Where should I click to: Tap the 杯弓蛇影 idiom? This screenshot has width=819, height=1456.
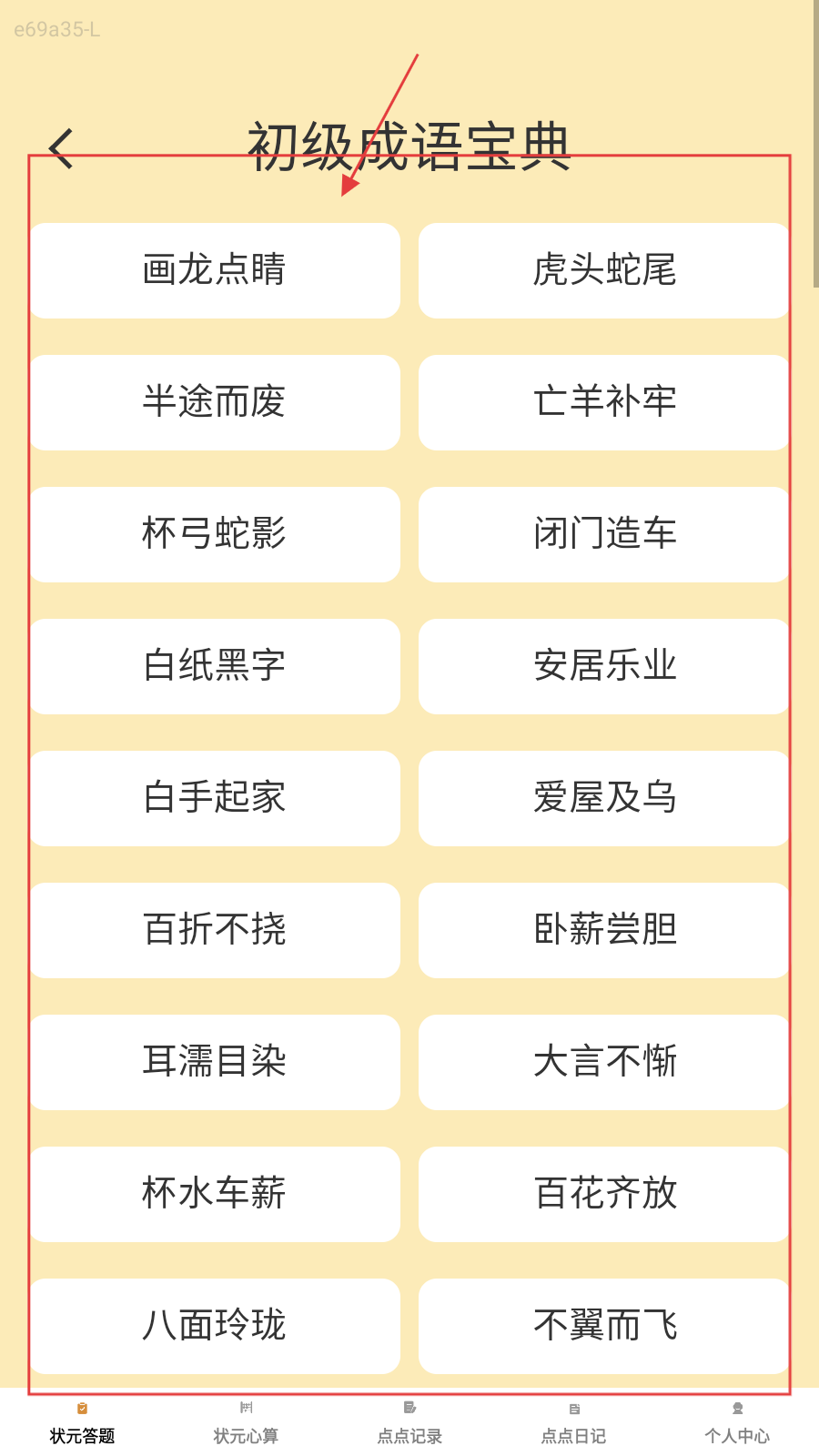click(x=215, y=534)
